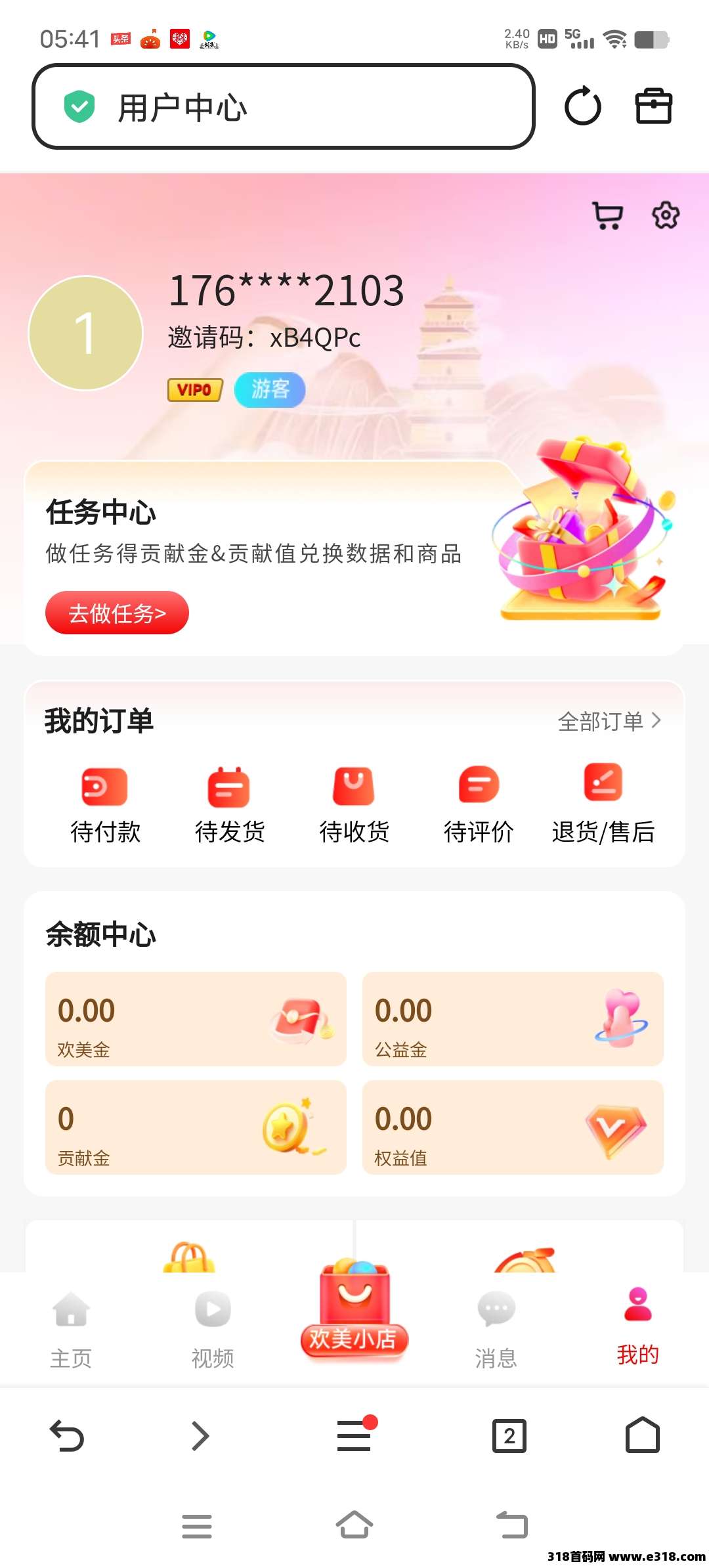Switch to the 视频 tab
The height and width of the screenshot is (1568, 709).
tap(213, 1329)
